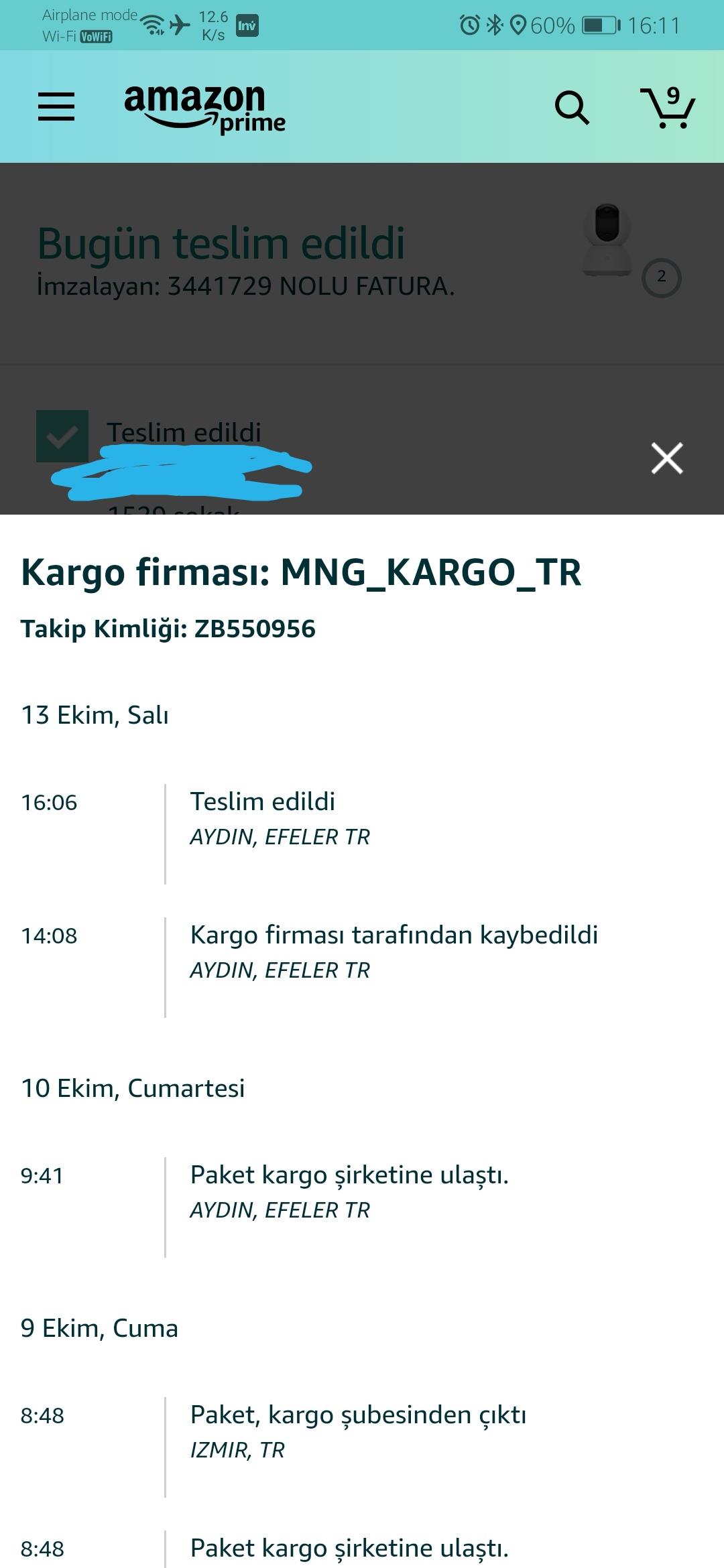The height and width of the screenshot is (1568, 724).
Task: Open the search icon
Action: pyautogui.click(x=572, y=107)
